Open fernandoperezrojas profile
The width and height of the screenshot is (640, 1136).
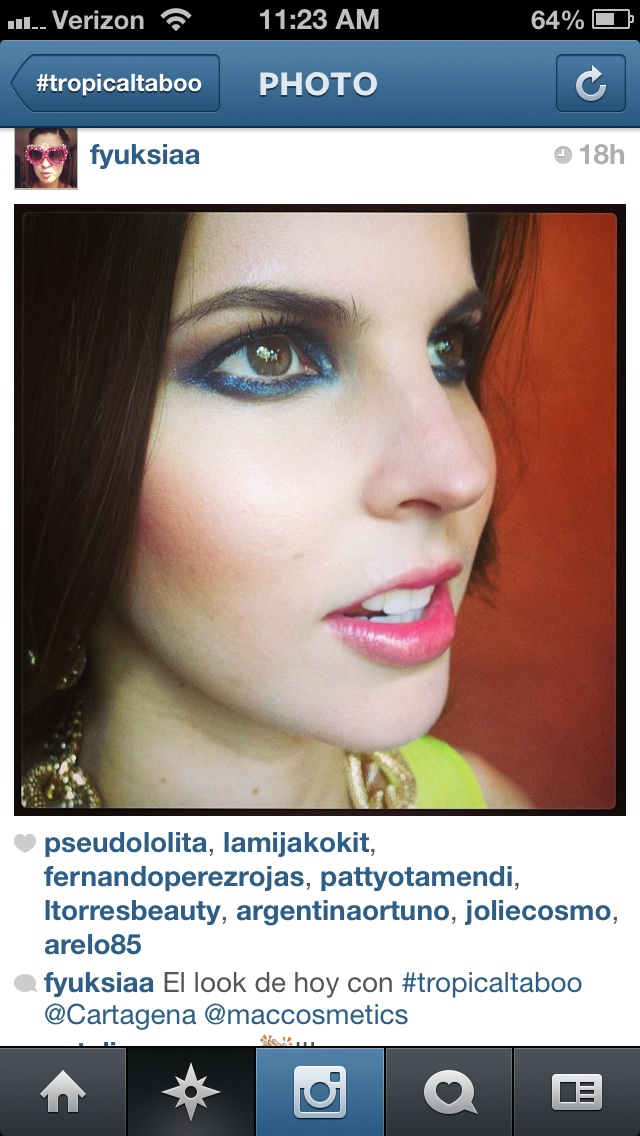[174, 878]
